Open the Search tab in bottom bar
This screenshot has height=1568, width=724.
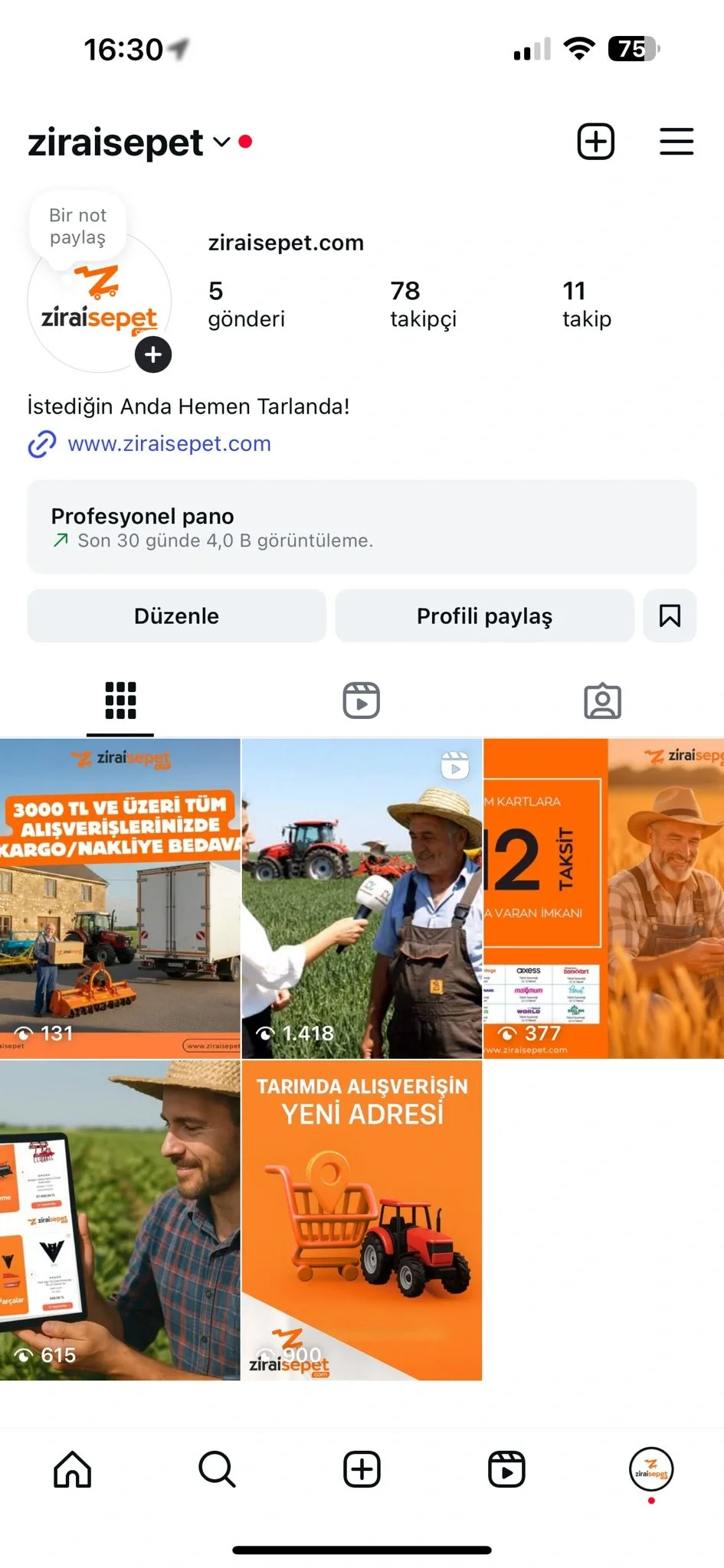click(217, 1470)
